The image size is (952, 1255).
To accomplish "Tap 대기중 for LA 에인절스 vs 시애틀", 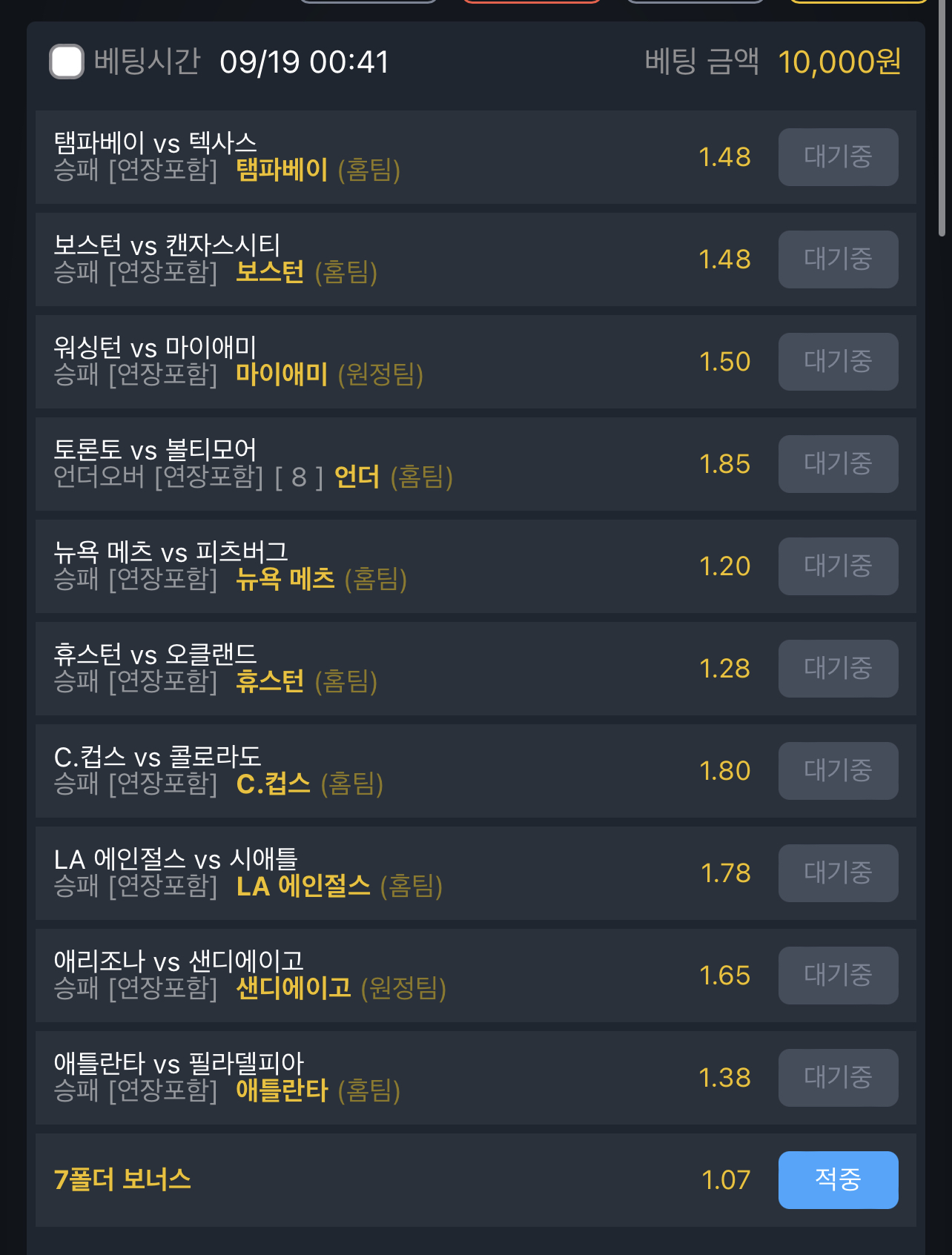I will 838,873.
